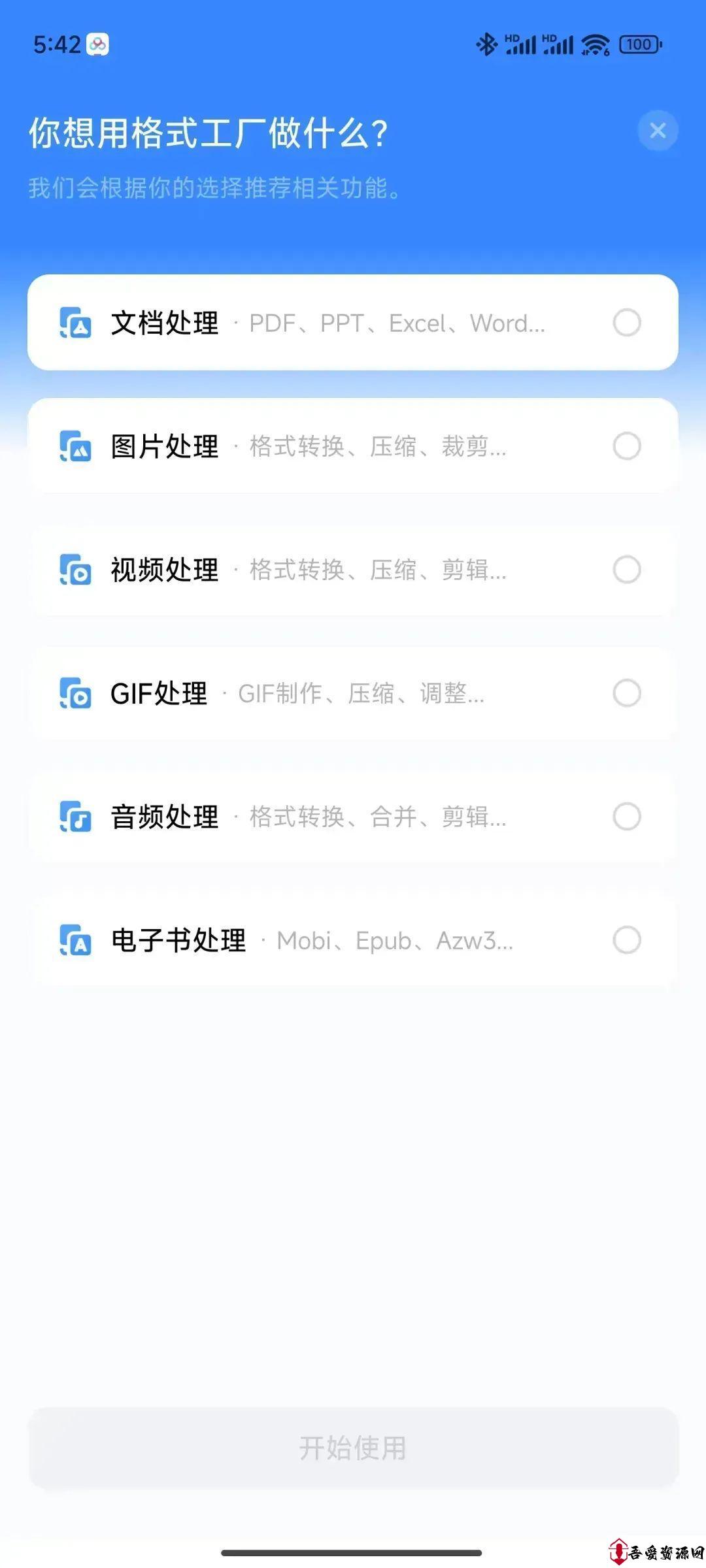Image resolution: width=706 pixels, height=1568 pixels.
Task: Pick the GIF处理 option
Action: coord(353,693)
